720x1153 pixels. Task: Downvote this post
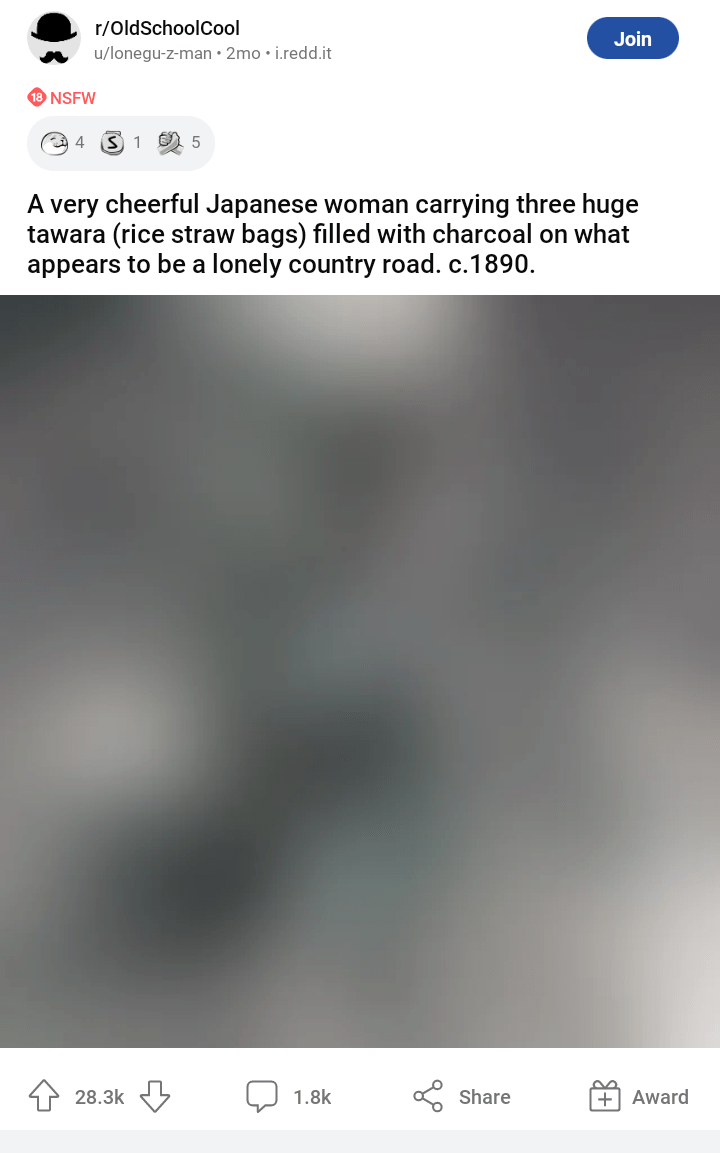click(x=155, y=1096)
